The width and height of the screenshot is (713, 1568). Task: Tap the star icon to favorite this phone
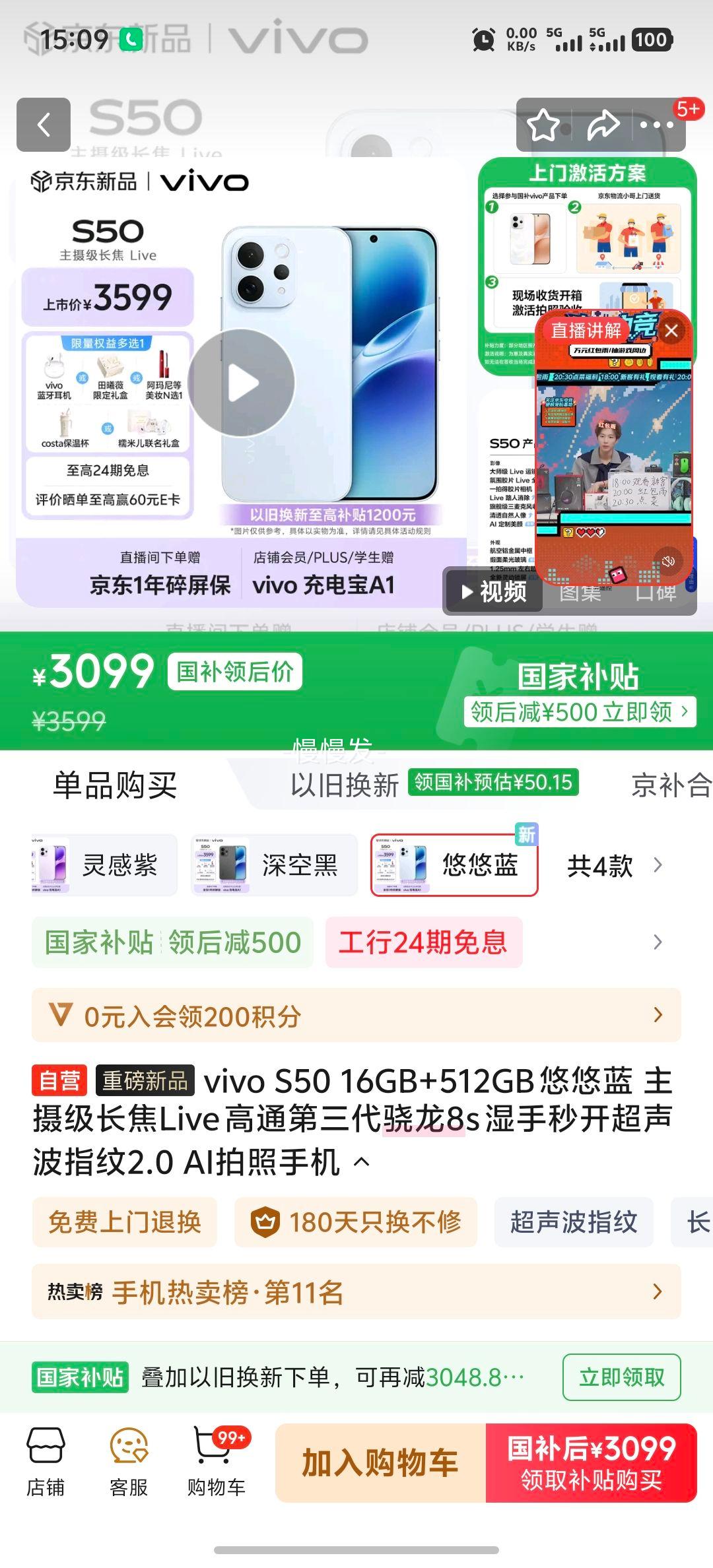point(543,124)
